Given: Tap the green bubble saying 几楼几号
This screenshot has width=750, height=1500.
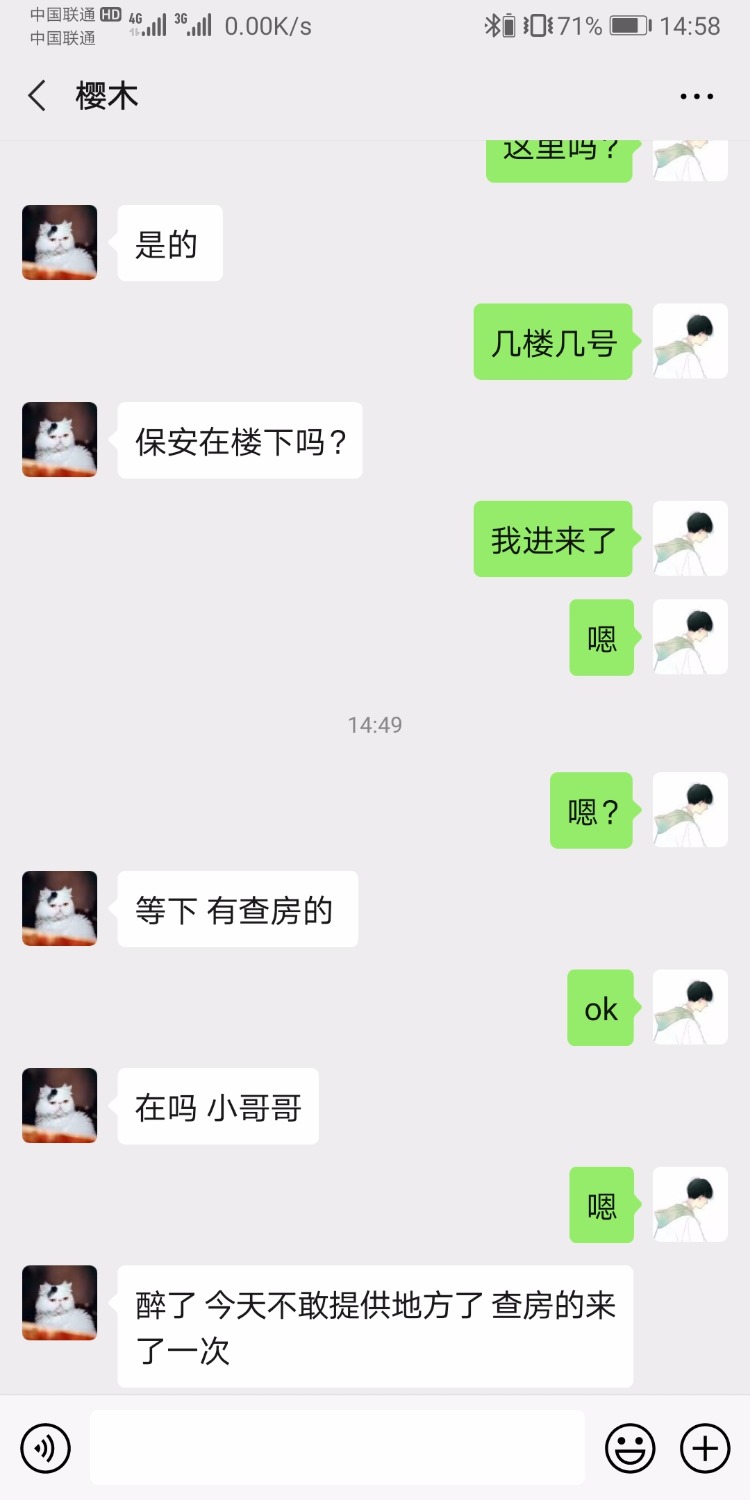Looking at the screenshot, I should tap(553, 341).
